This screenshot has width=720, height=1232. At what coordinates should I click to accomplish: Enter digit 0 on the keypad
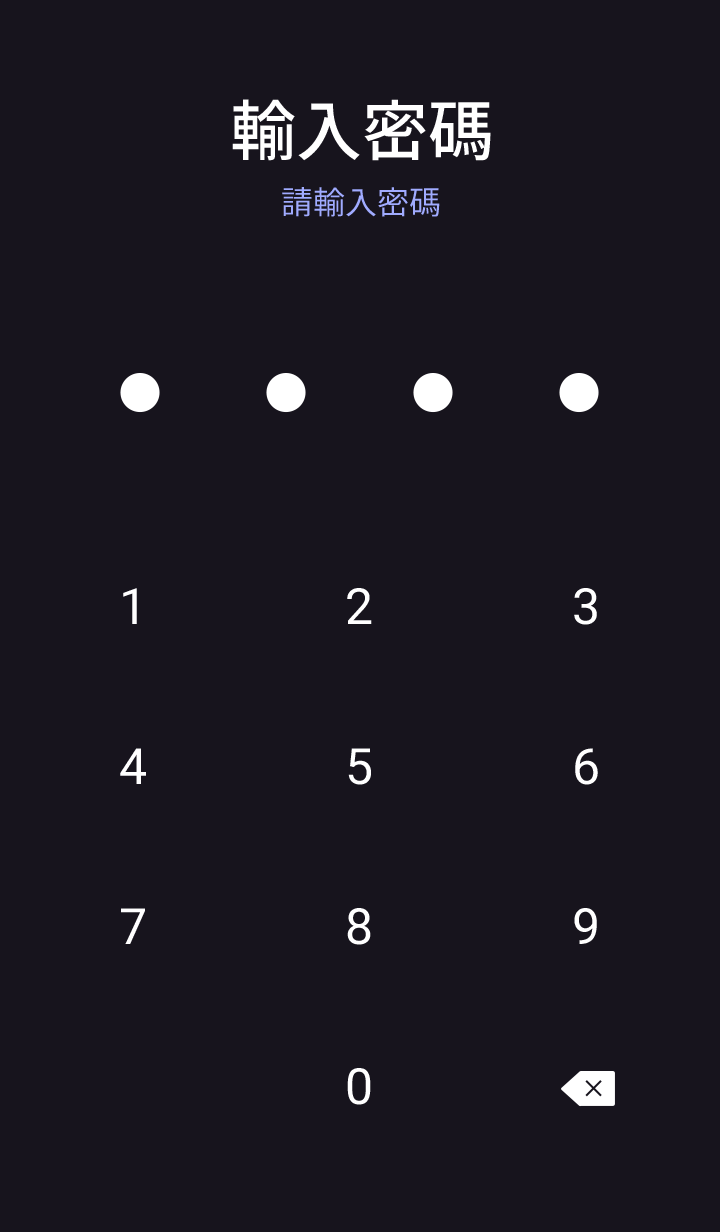click(x=359, y=1087)
